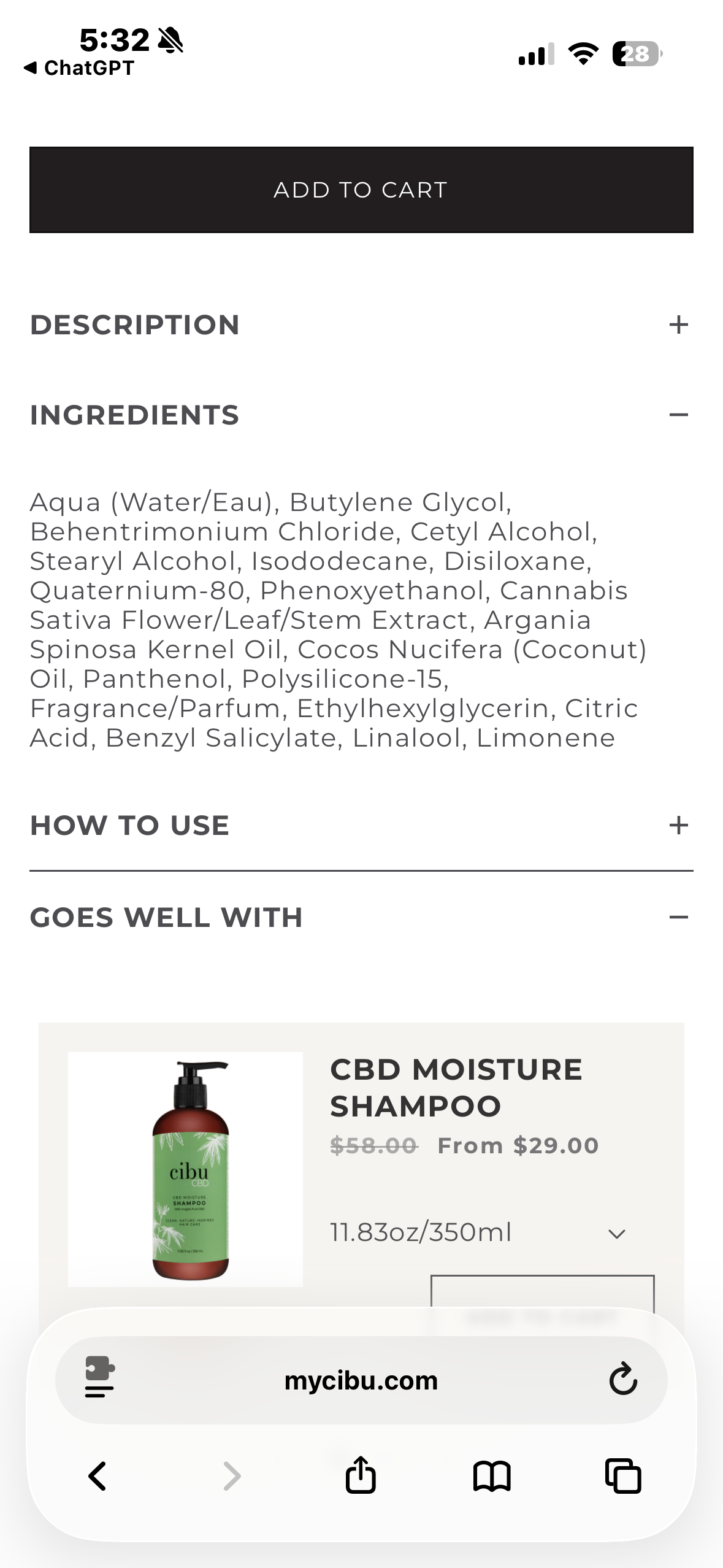Expand the How To Use section

pos(678,825)
